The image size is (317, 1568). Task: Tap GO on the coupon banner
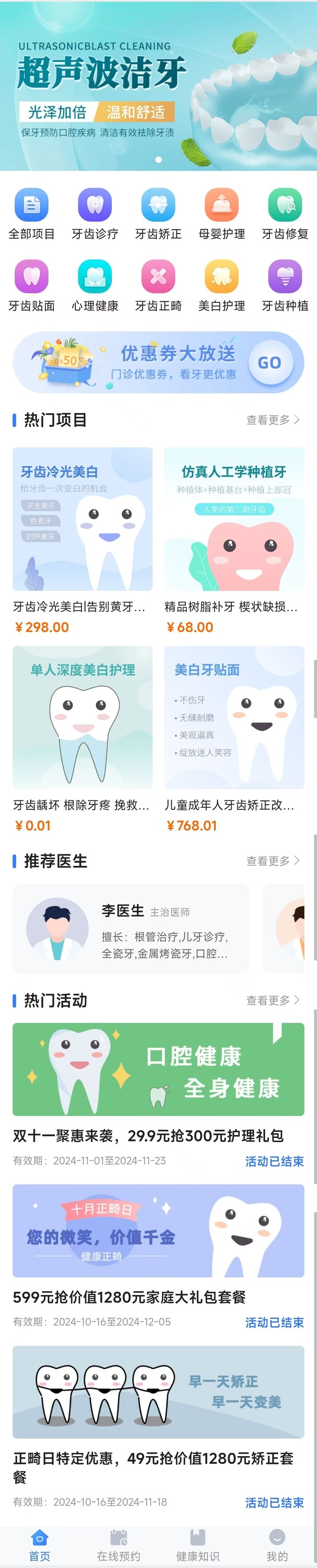(x=269, y=363)
